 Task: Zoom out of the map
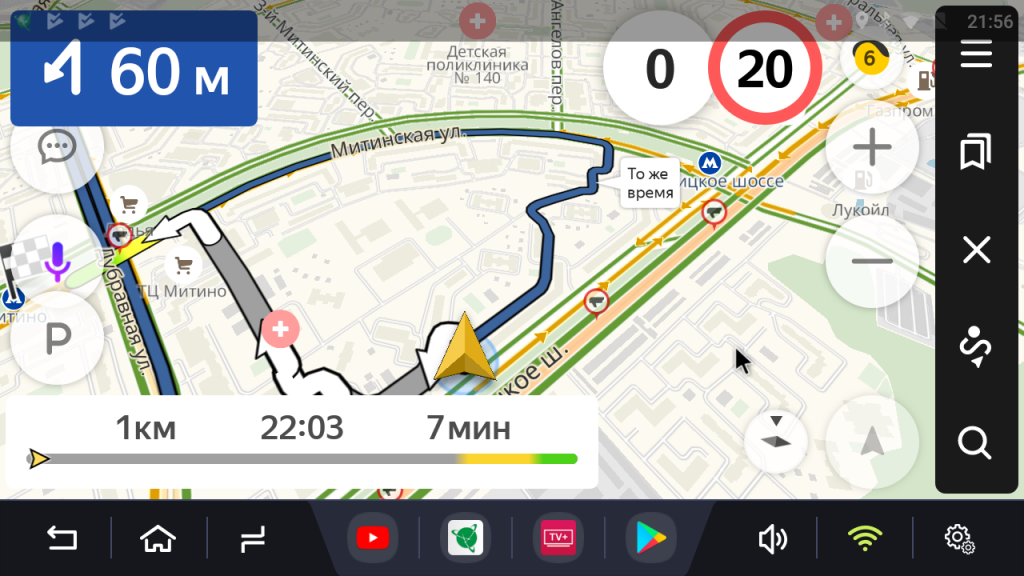[x=872, y=261]
